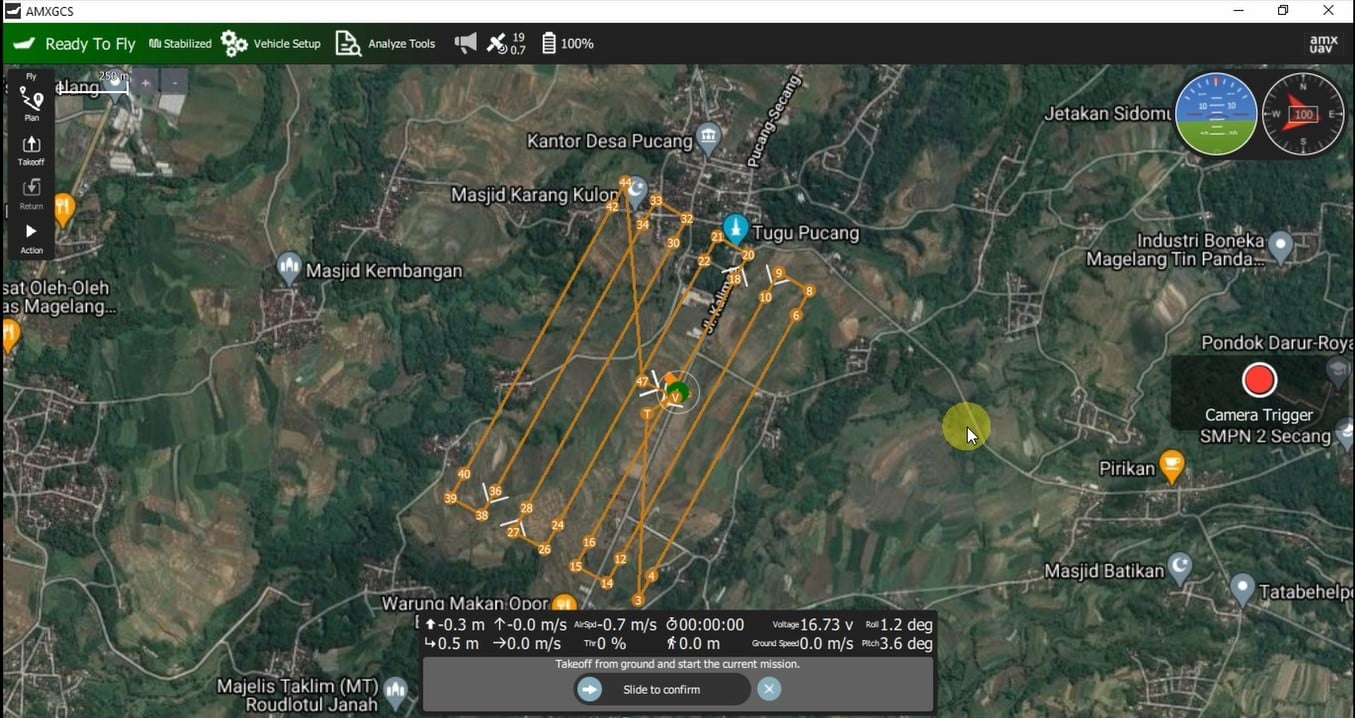The height and width of the screenshot is (718, 1355).
Task: Open the Action menu
Action: [x=31, y=237]
